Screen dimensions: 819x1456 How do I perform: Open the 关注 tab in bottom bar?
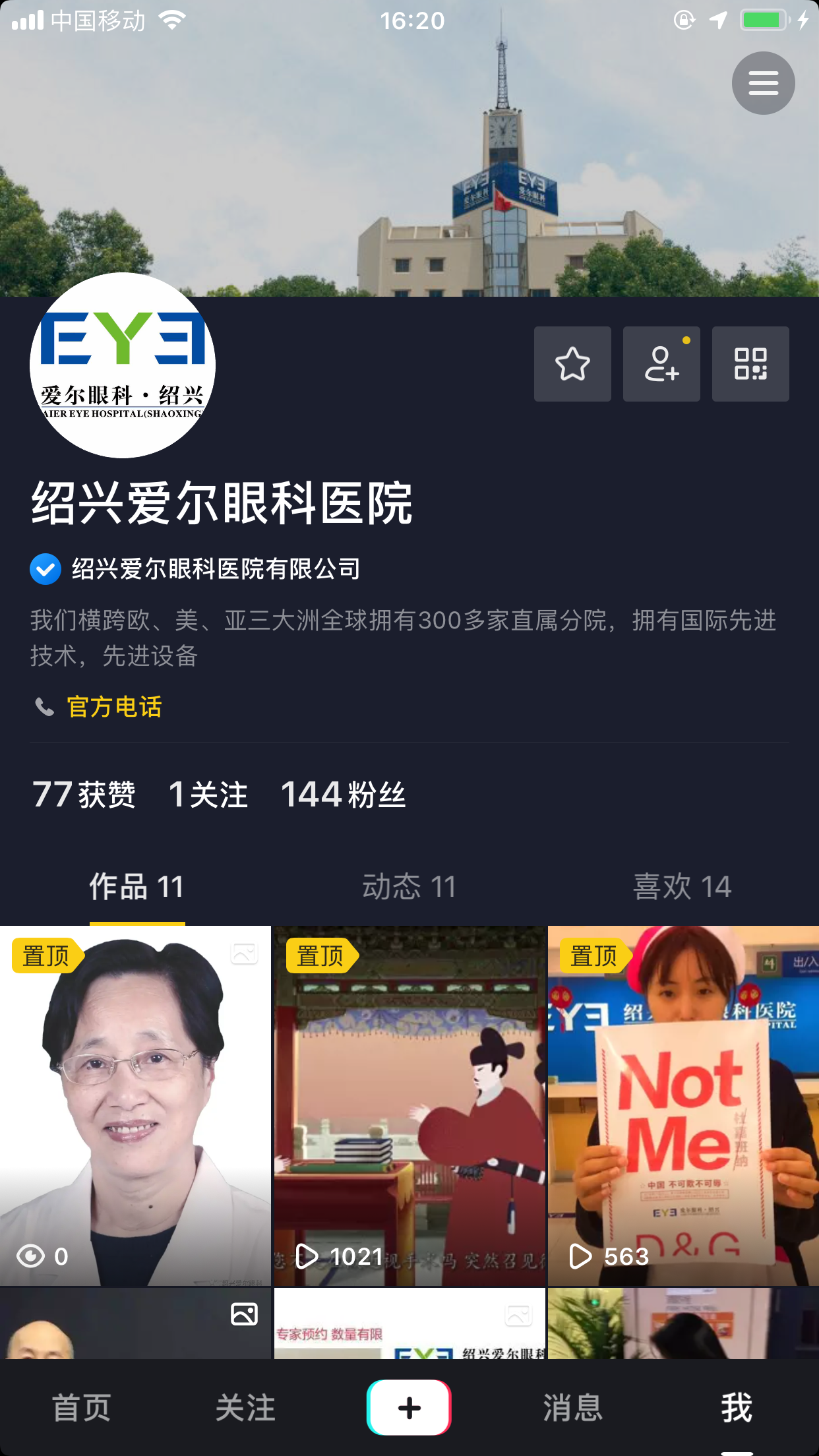tap(245, 1407)
